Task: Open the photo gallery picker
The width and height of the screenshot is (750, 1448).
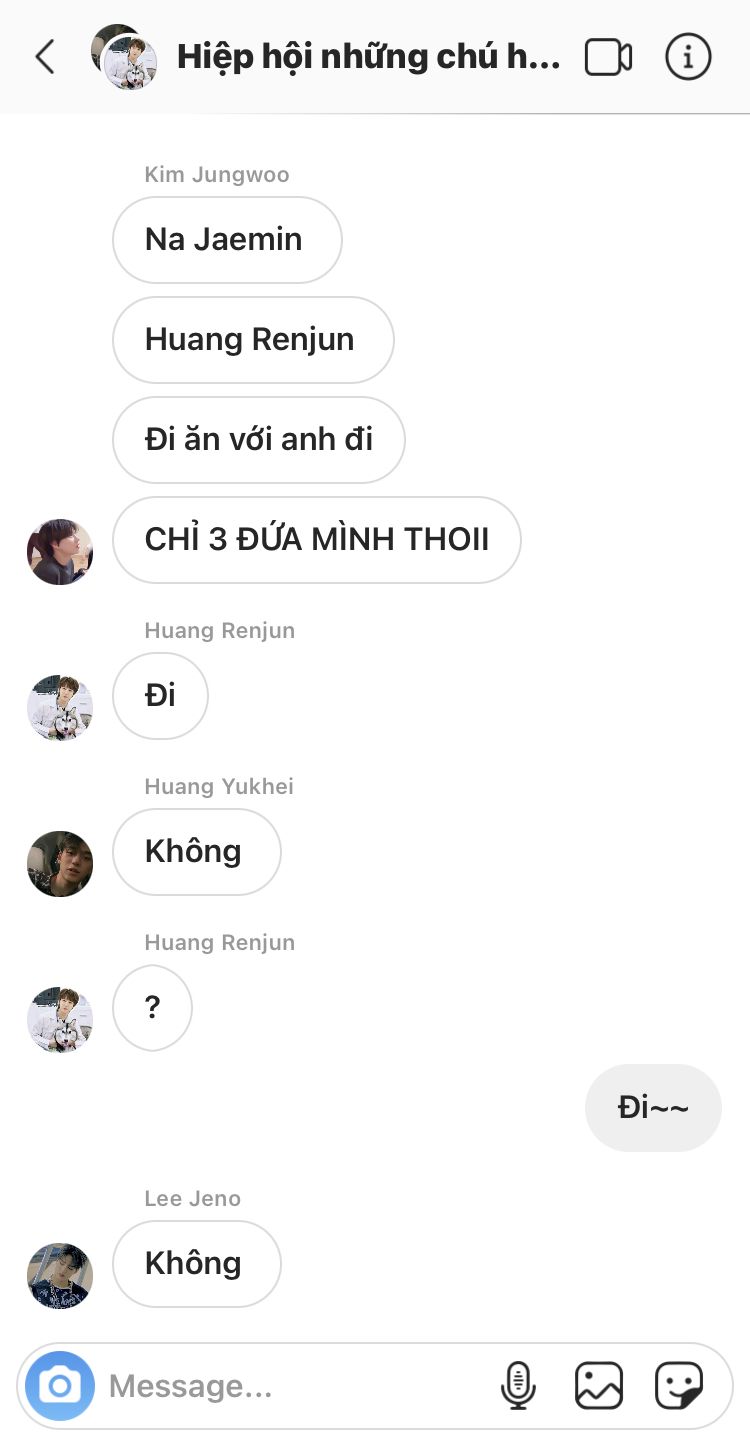Action: click(599, 1386)
